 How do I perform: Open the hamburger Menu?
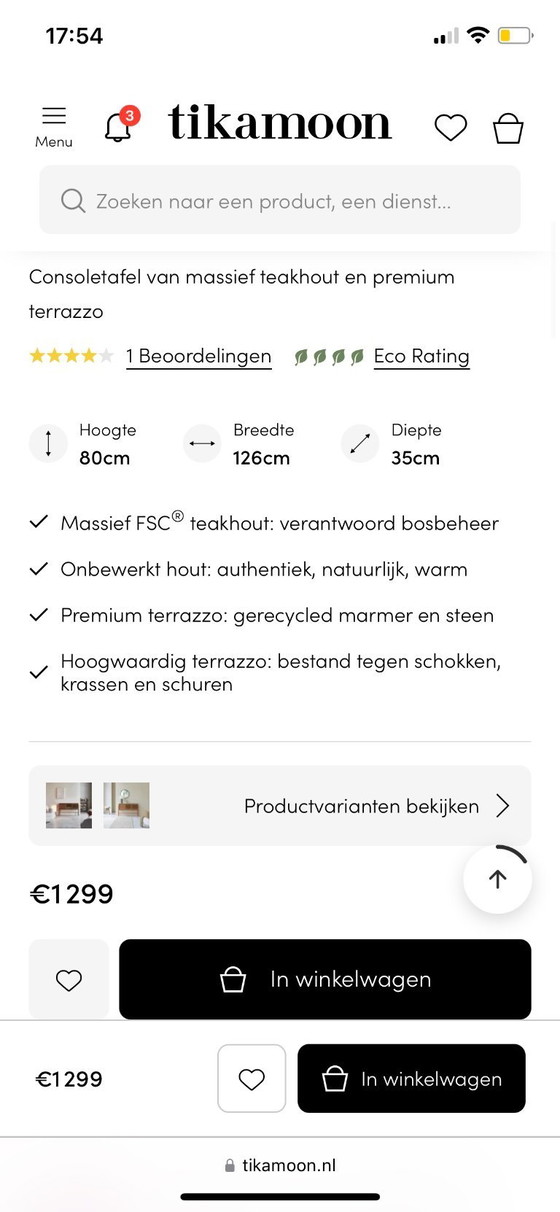[x=54, y=127]
